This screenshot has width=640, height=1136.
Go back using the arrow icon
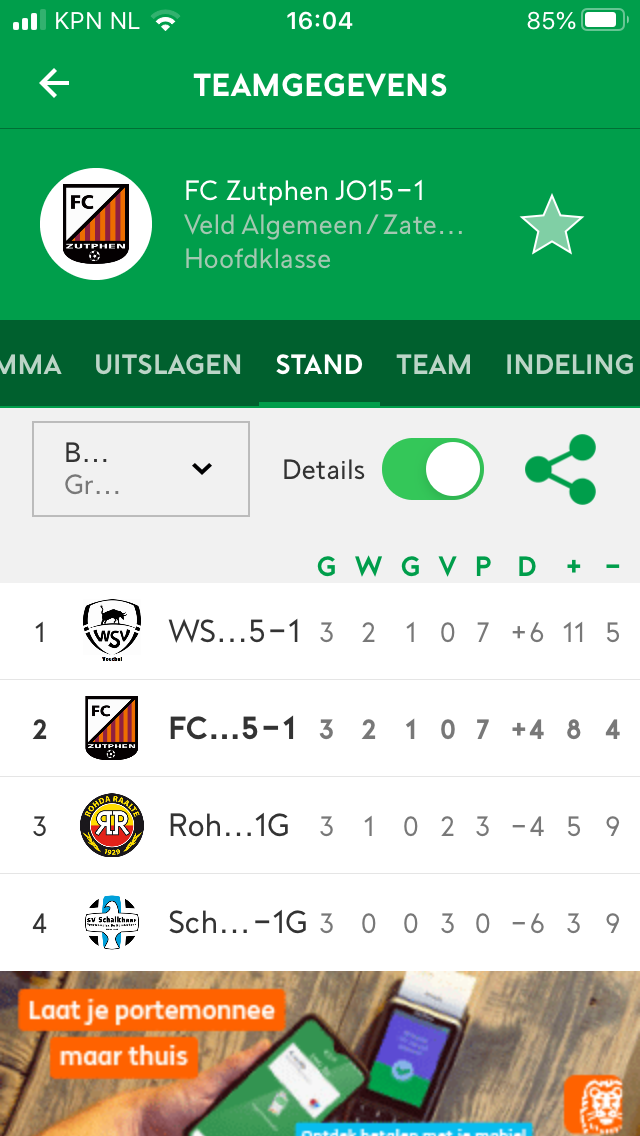tap(54, 84)
